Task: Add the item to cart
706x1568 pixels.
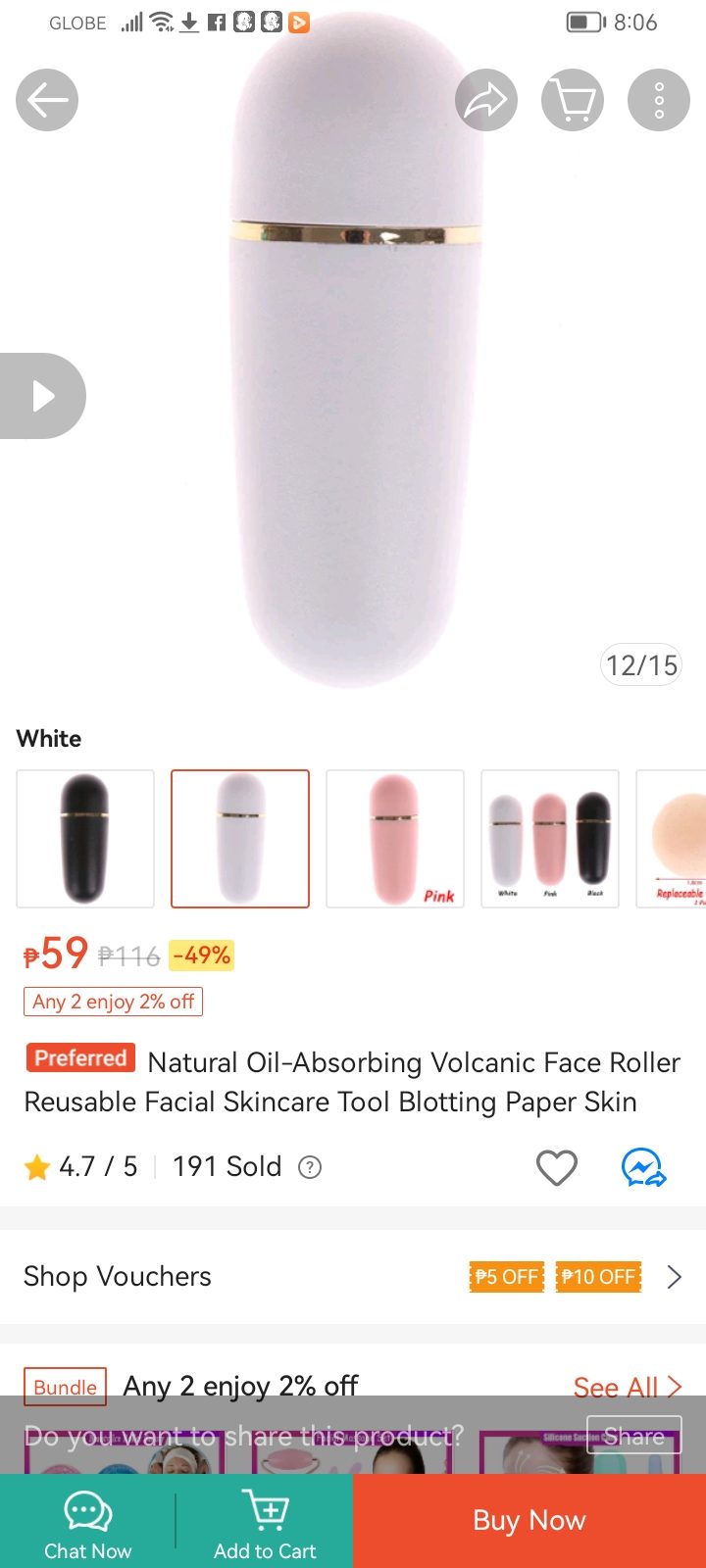Action: pos(265,1522)
